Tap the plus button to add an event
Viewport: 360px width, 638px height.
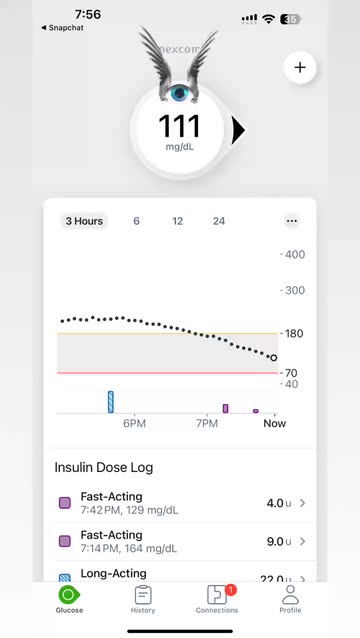tap(300, 67)
